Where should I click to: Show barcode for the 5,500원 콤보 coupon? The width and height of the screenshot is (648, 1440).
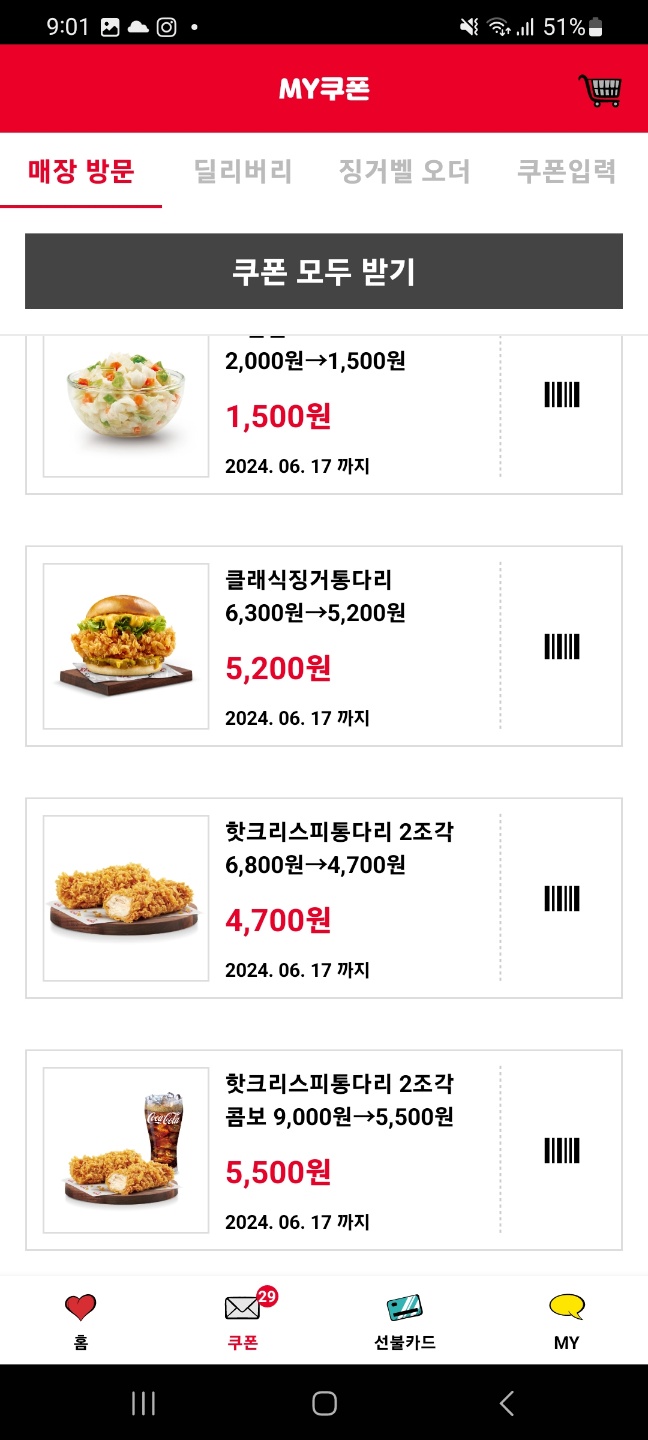click(562, 1151)
